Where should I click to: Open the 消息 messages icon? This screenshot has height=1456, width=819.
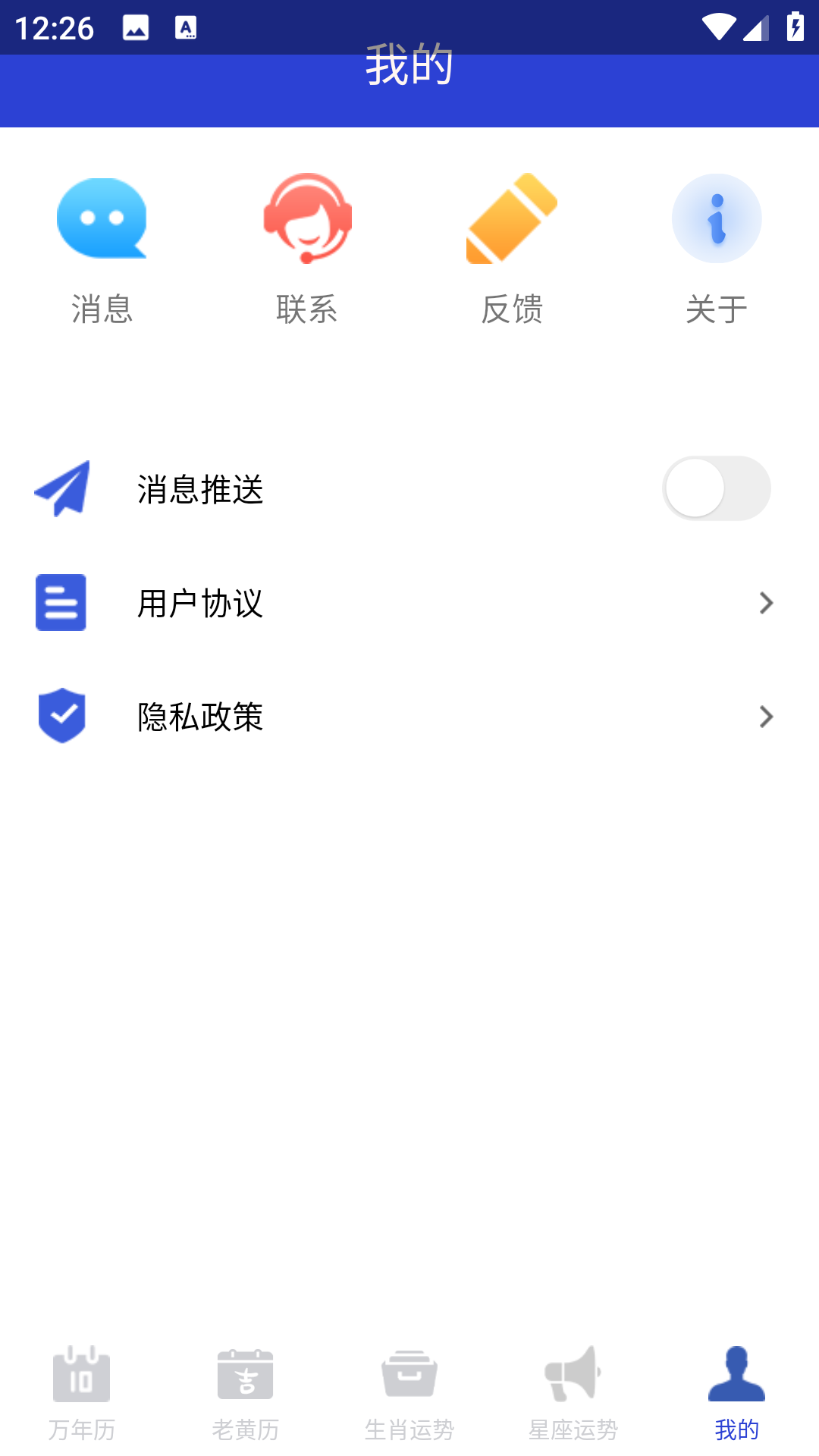coord(102,220)
